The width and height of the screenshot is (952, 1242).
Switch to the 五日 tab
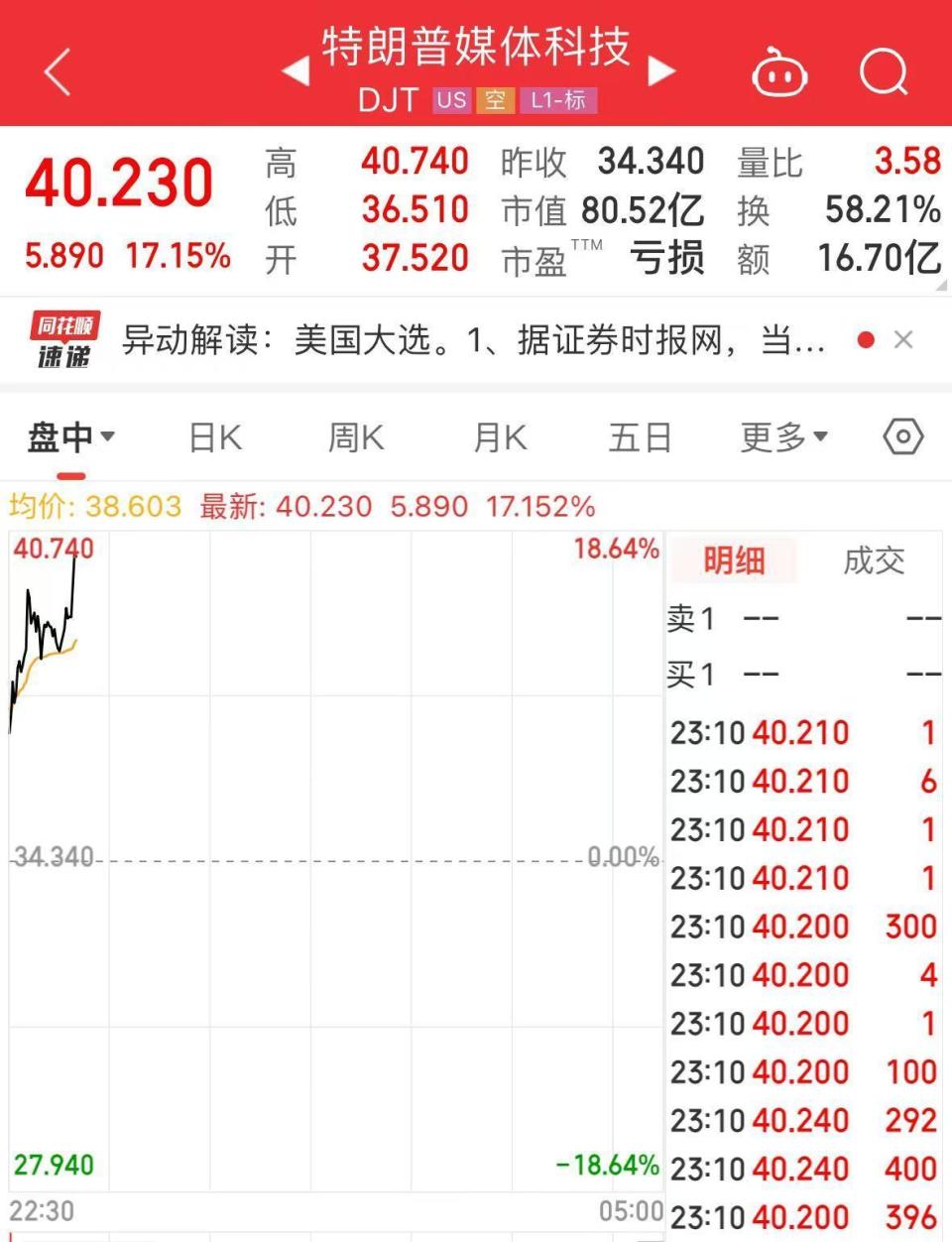pos(640,436)
